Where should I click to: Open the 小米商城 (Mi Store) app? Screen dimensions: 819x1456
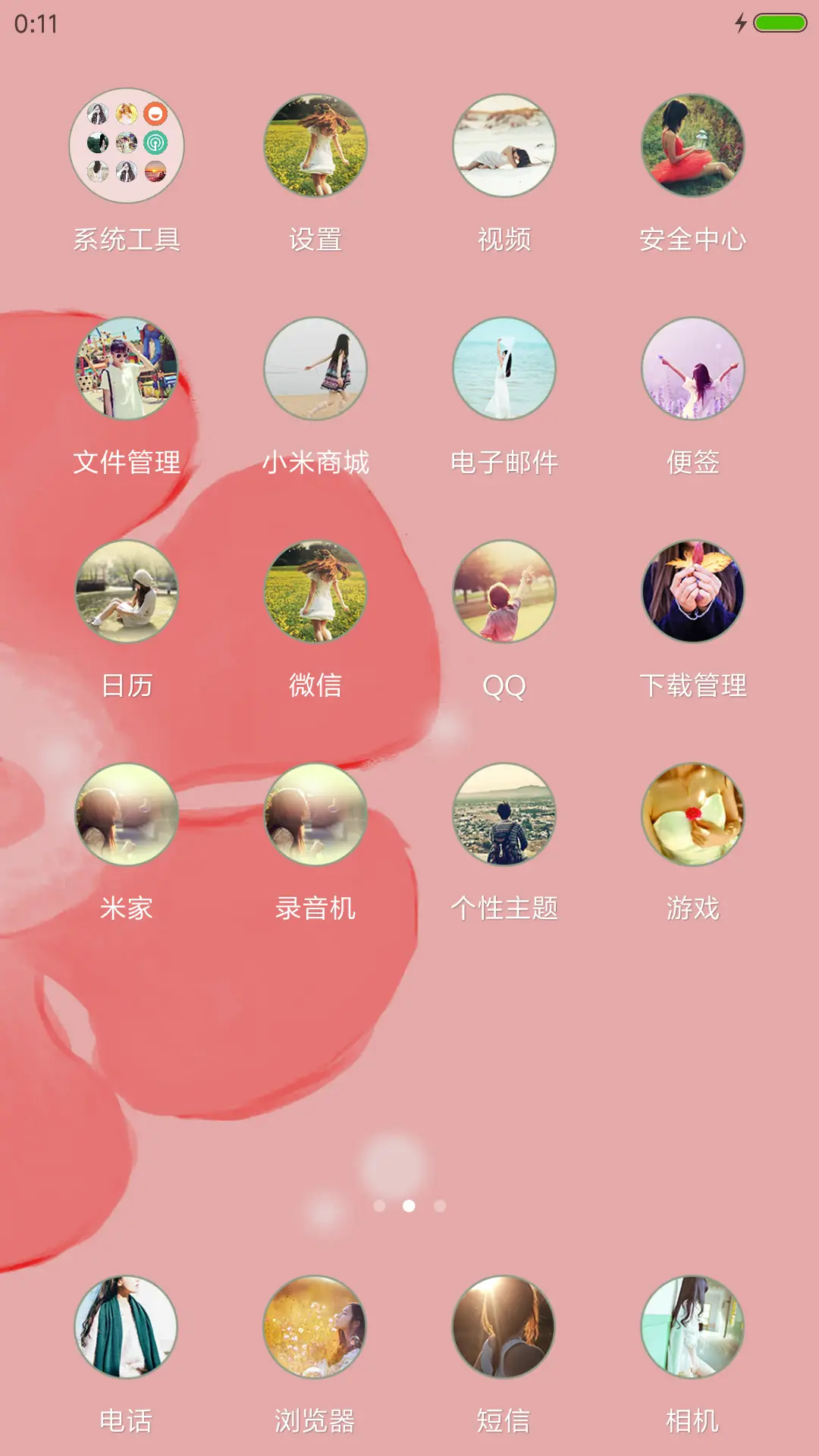pyautogui.click(x=316, y=370)
